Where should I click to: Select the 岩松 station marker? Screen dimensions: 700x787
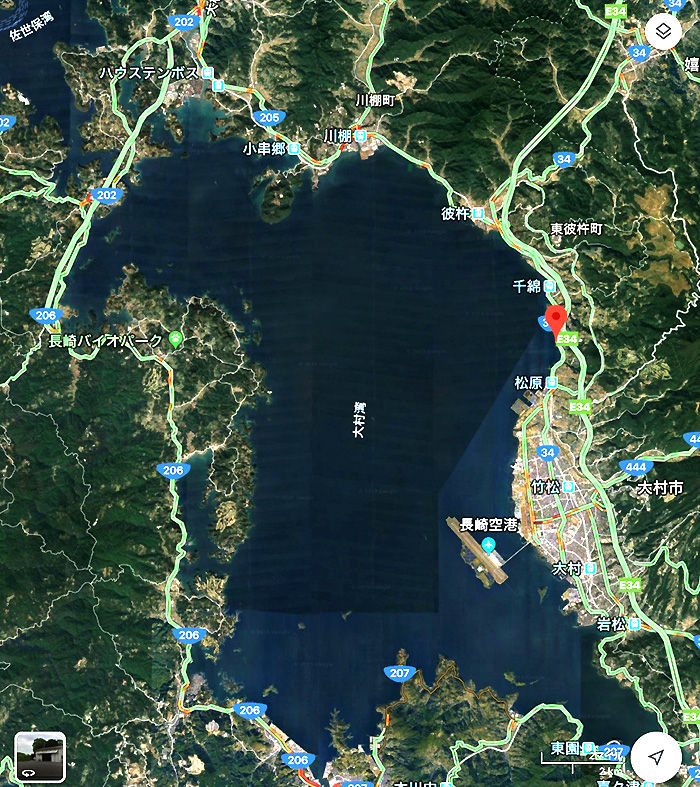point(635,624)
